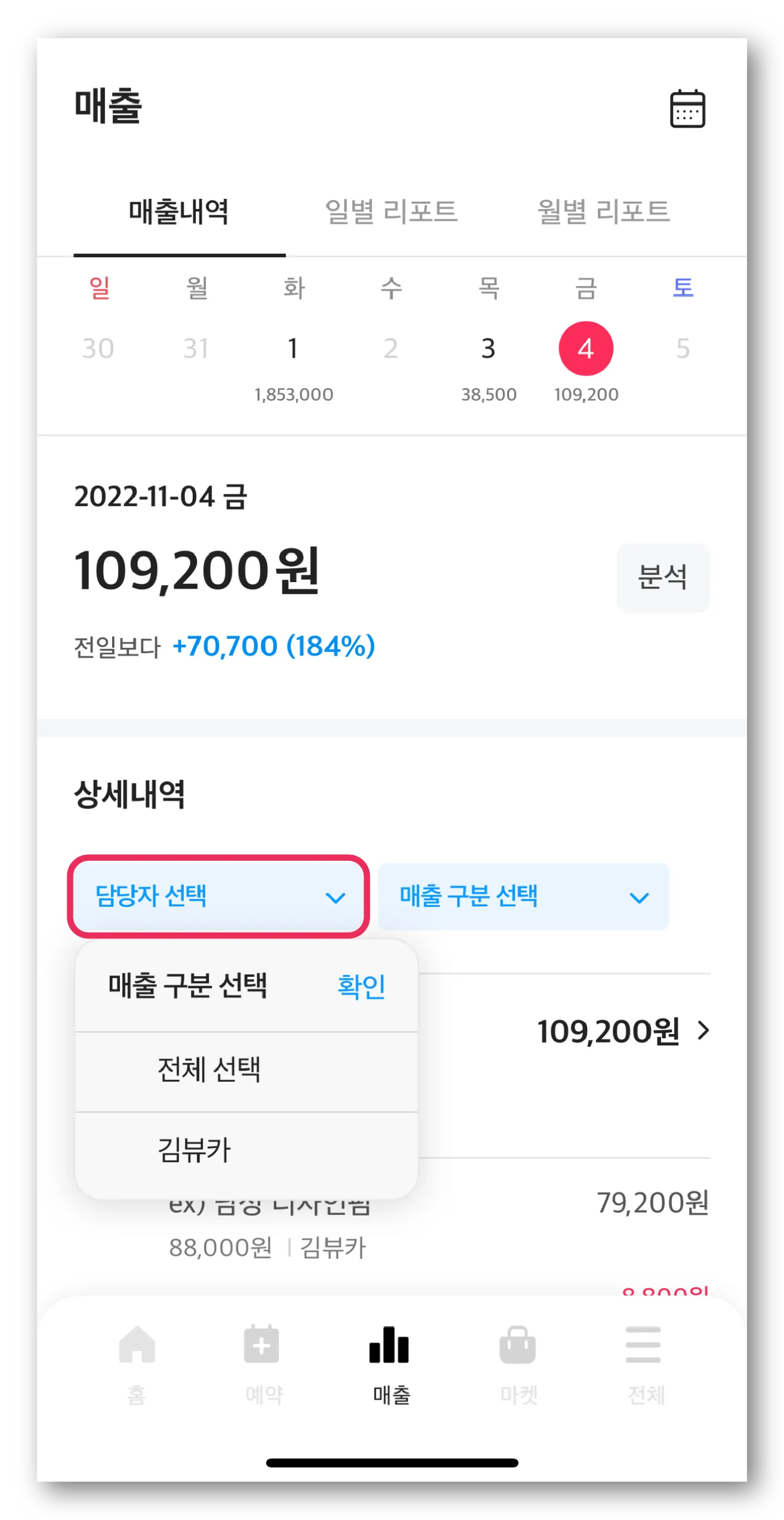This screenshot has width=784, height=1520.
Task: Select date 4 highlighted in red
Action: [x=585, y=349]
